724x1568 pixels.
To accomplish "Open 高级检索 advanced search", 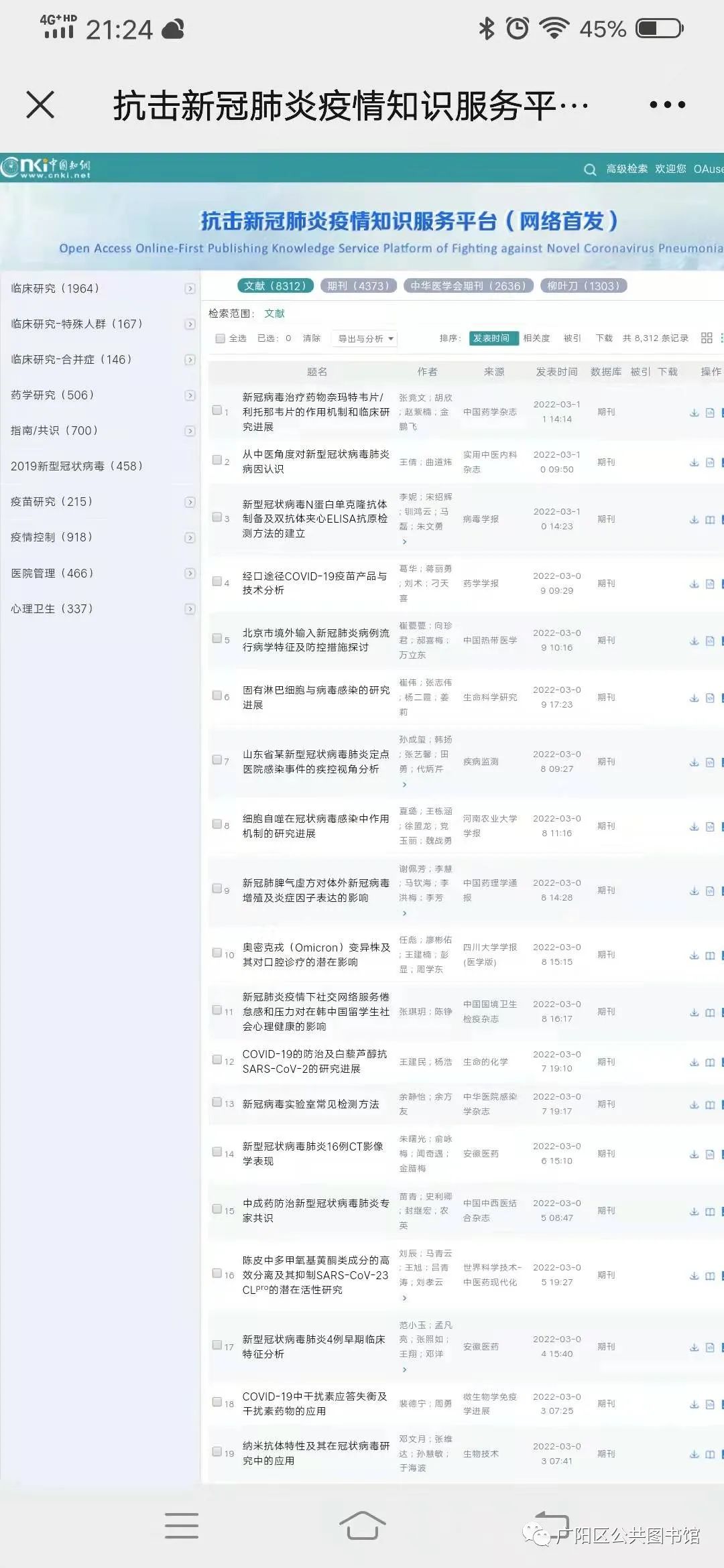I will click(x=627, y=169).
